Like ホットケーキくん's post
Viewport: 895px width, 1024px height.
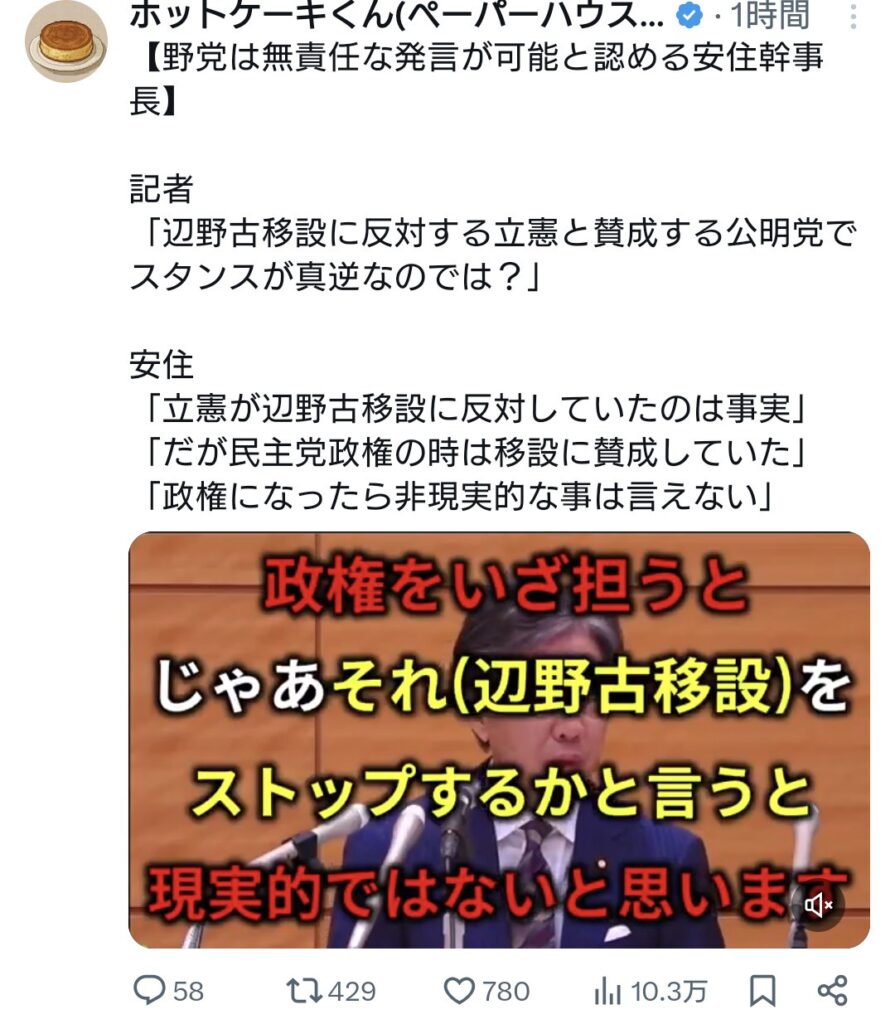tap(459, 990)
